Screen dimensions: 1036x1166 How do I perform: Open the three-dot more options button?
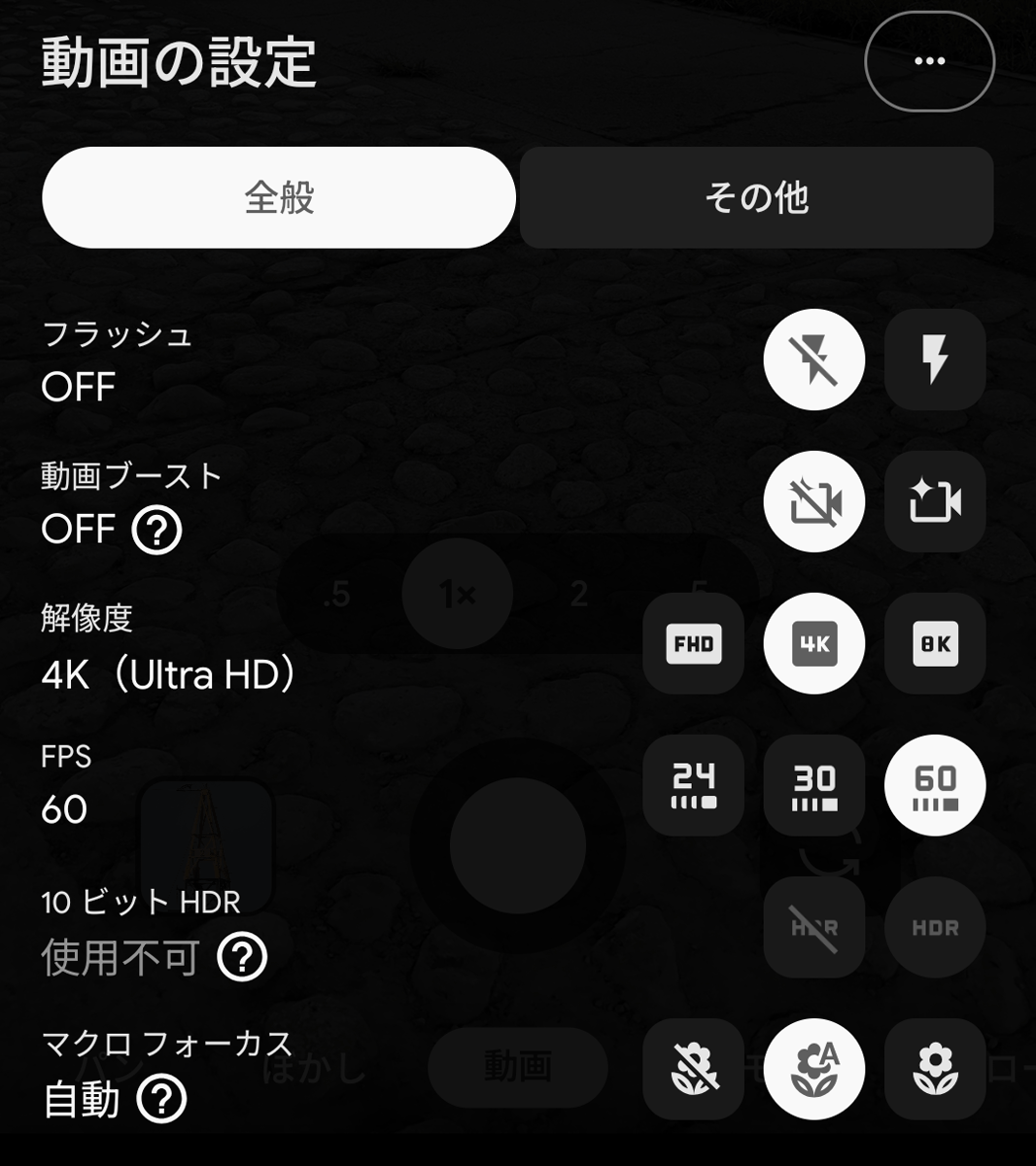(x=929, y=61)
